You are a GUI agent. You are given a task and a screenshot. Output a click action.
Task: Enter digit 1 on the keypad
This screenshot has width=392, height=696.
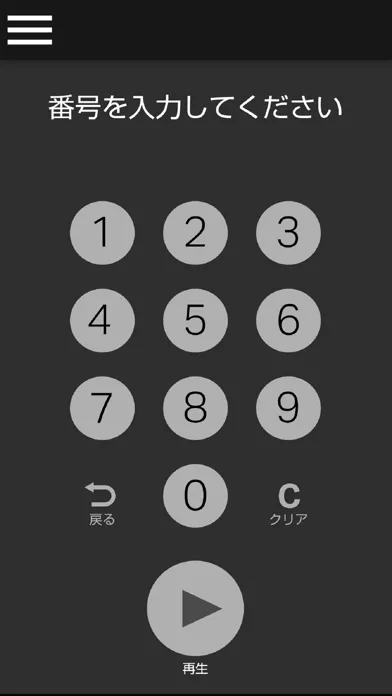pyautogui.click(x=102, y=233)
